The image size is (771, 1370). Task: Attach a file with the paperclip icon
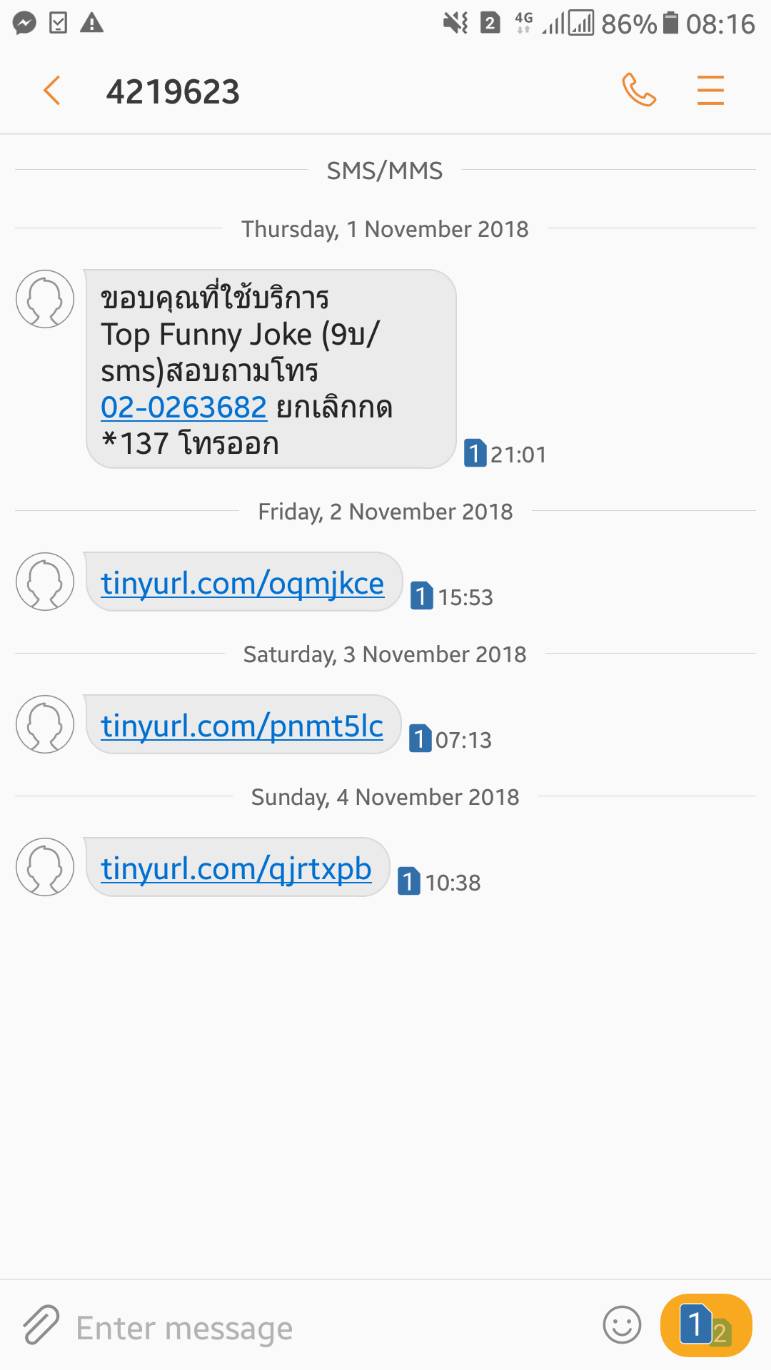40,1326
